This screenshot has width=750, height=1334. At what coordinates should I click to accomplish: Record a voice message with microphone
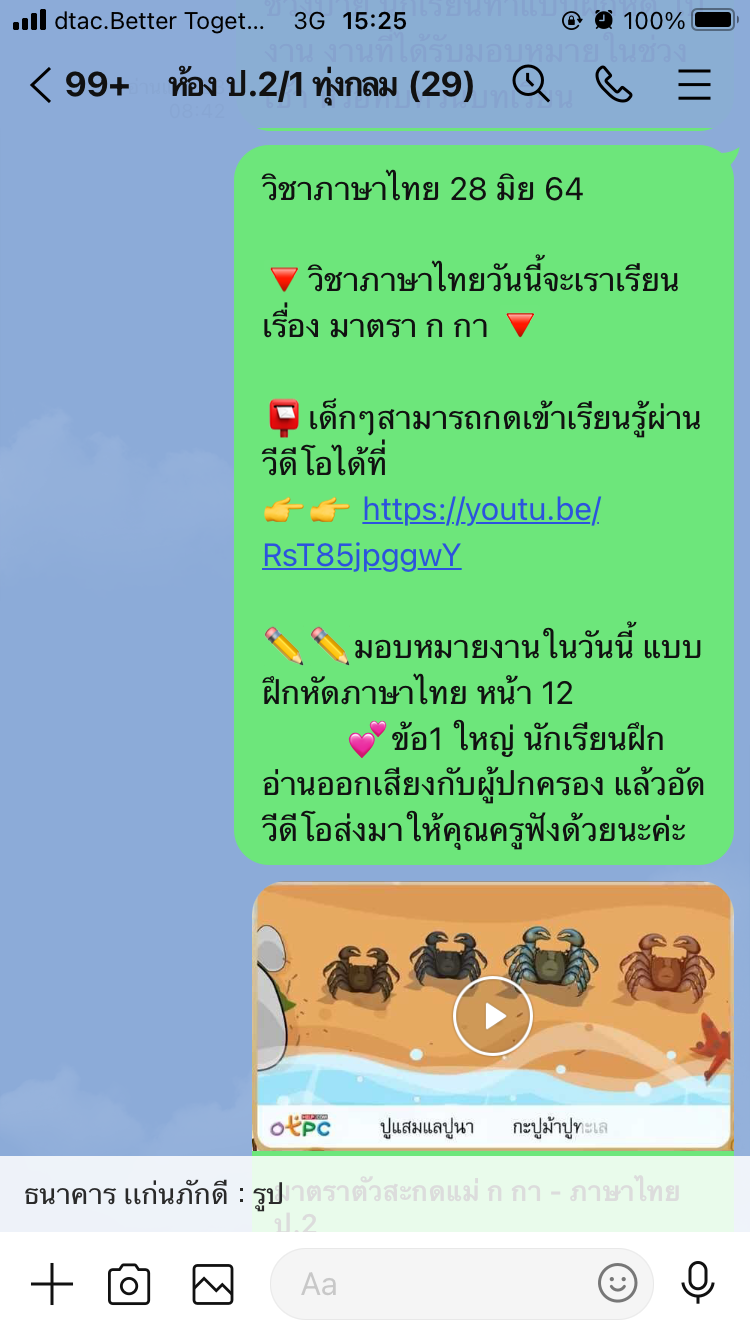point(697,1283)
